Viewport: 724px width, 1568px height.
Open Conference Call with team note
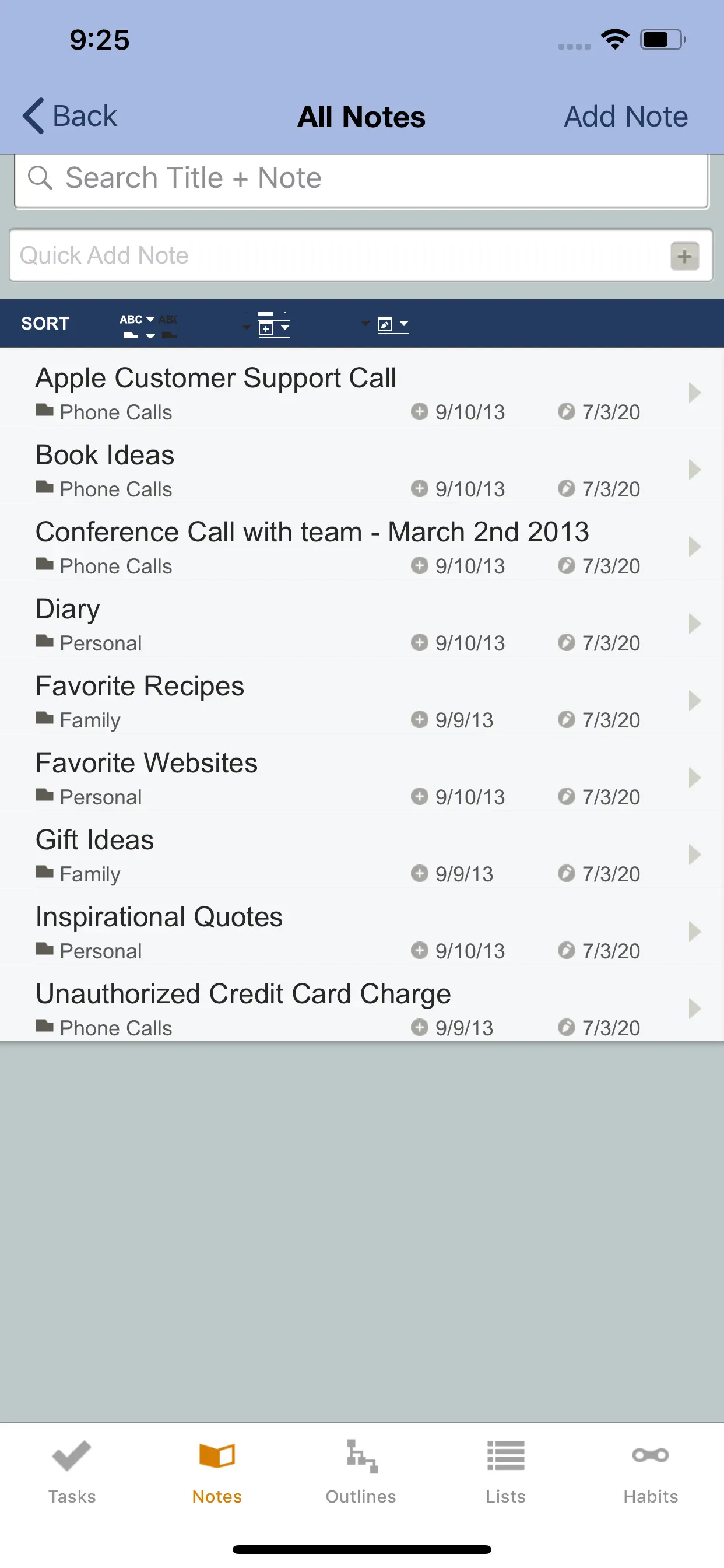pyautogui.click(x=362, y=541)
